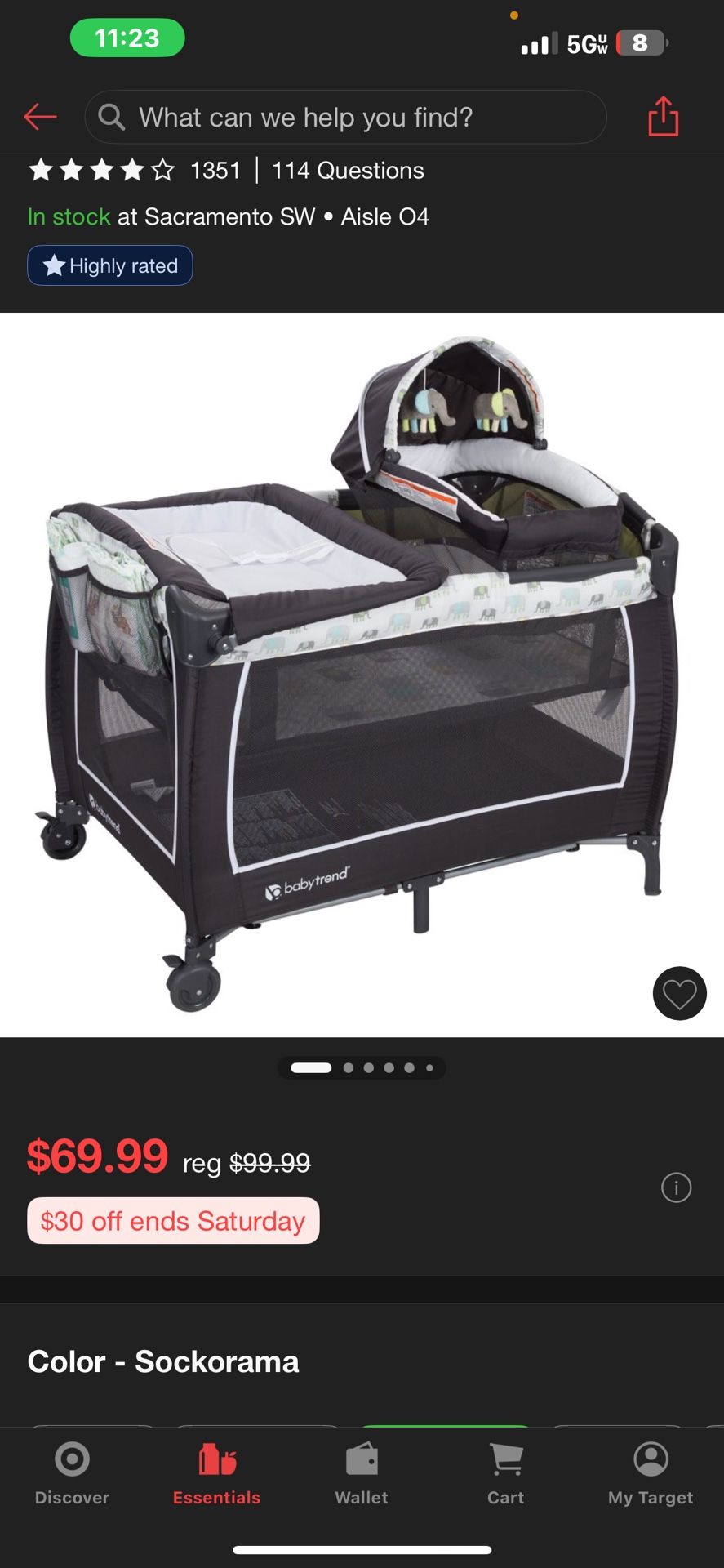
Task: Tap the second carousel dot
Action: coord(347,1067)
